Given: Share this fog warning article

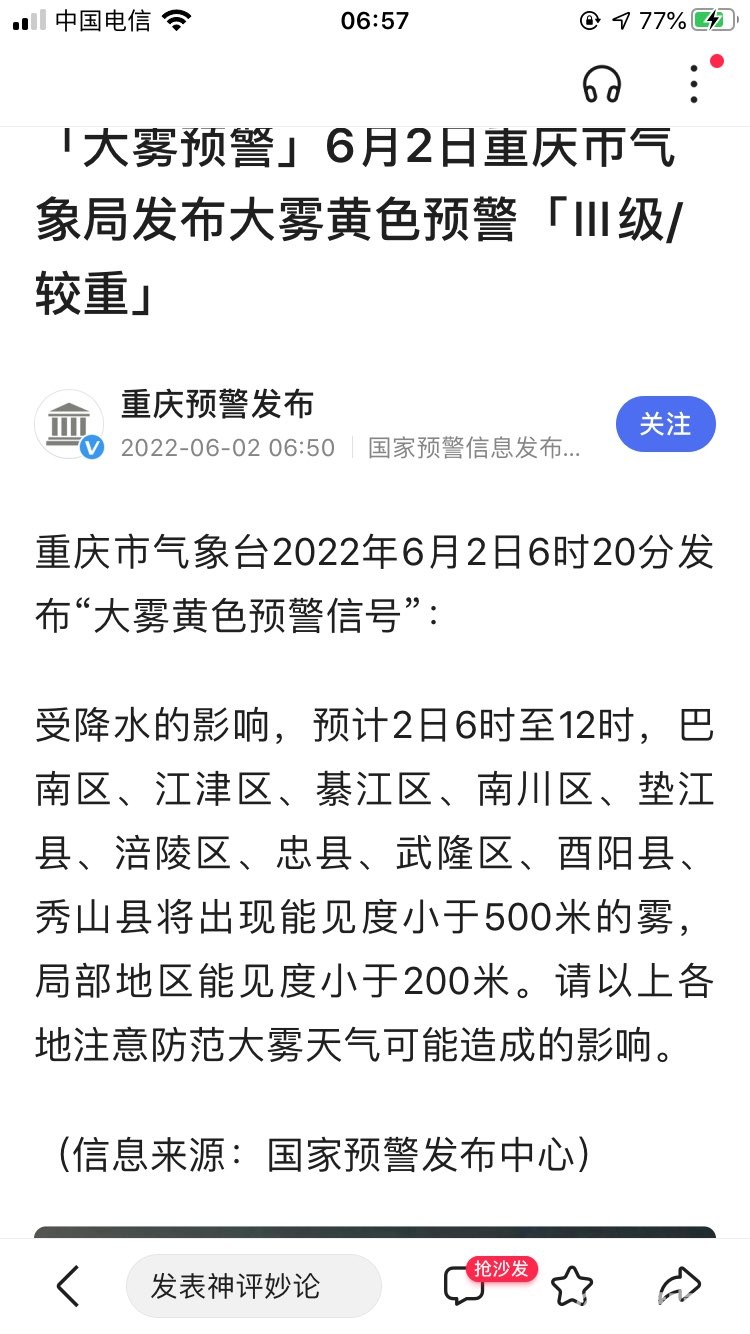Looking at the screenshot, I should (681, 1287).
